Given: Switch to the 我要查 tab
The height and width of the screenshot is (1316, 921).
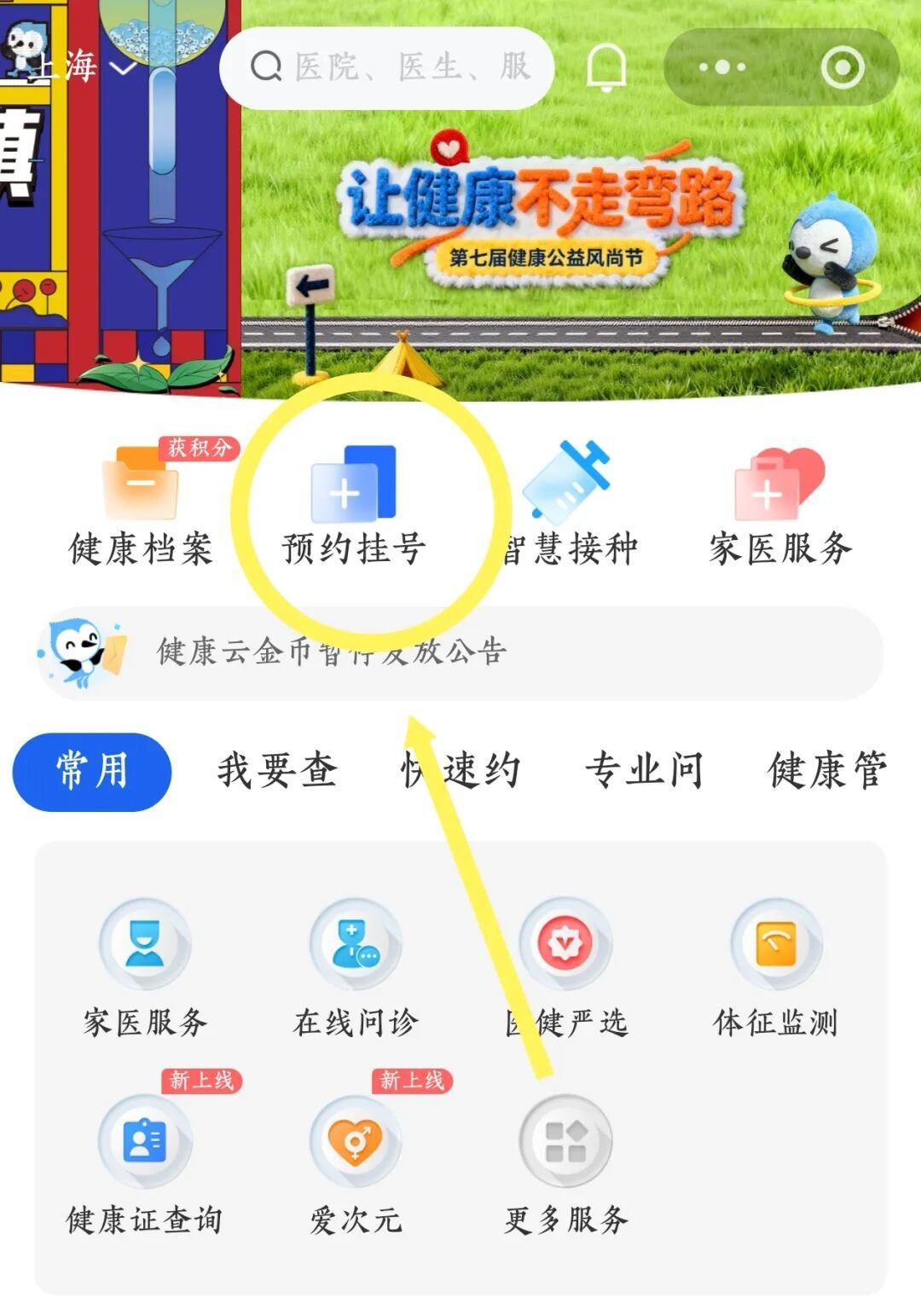Looking at the screenshot, I should pyautogui.click(x=277, y=771).
